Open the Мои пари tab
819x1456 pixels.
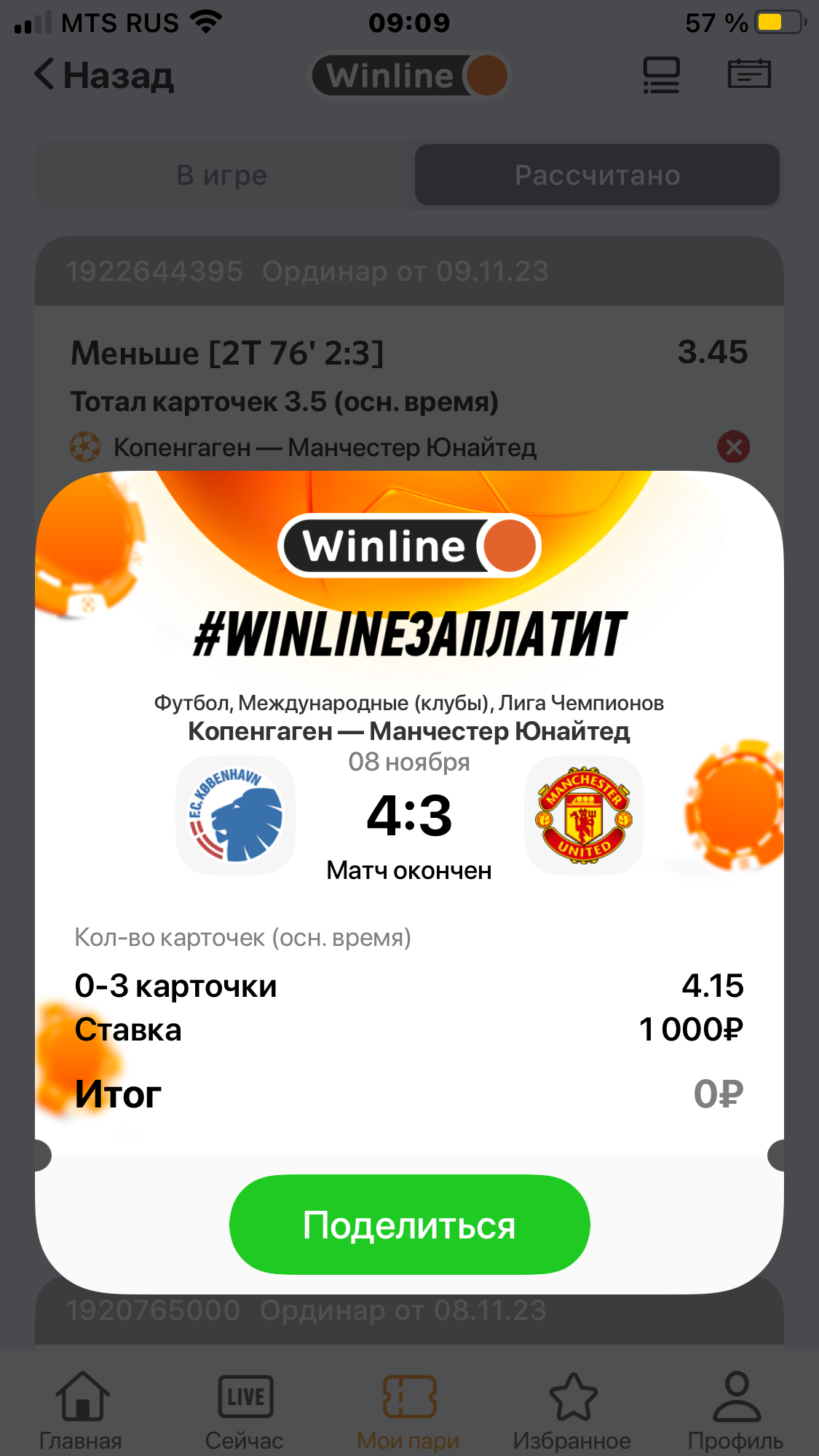408,1409
